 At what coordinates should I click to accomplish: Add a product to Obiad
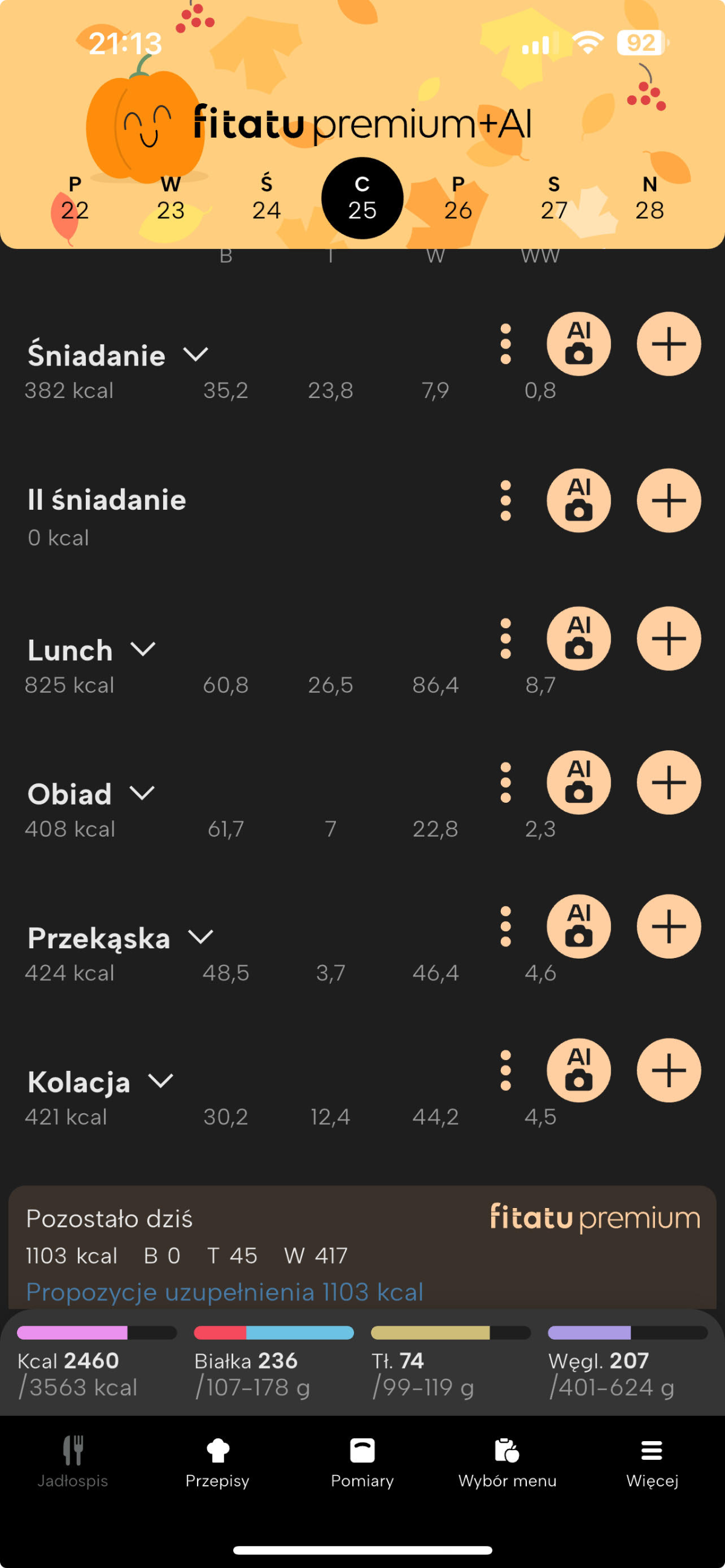tap(668, 782)
